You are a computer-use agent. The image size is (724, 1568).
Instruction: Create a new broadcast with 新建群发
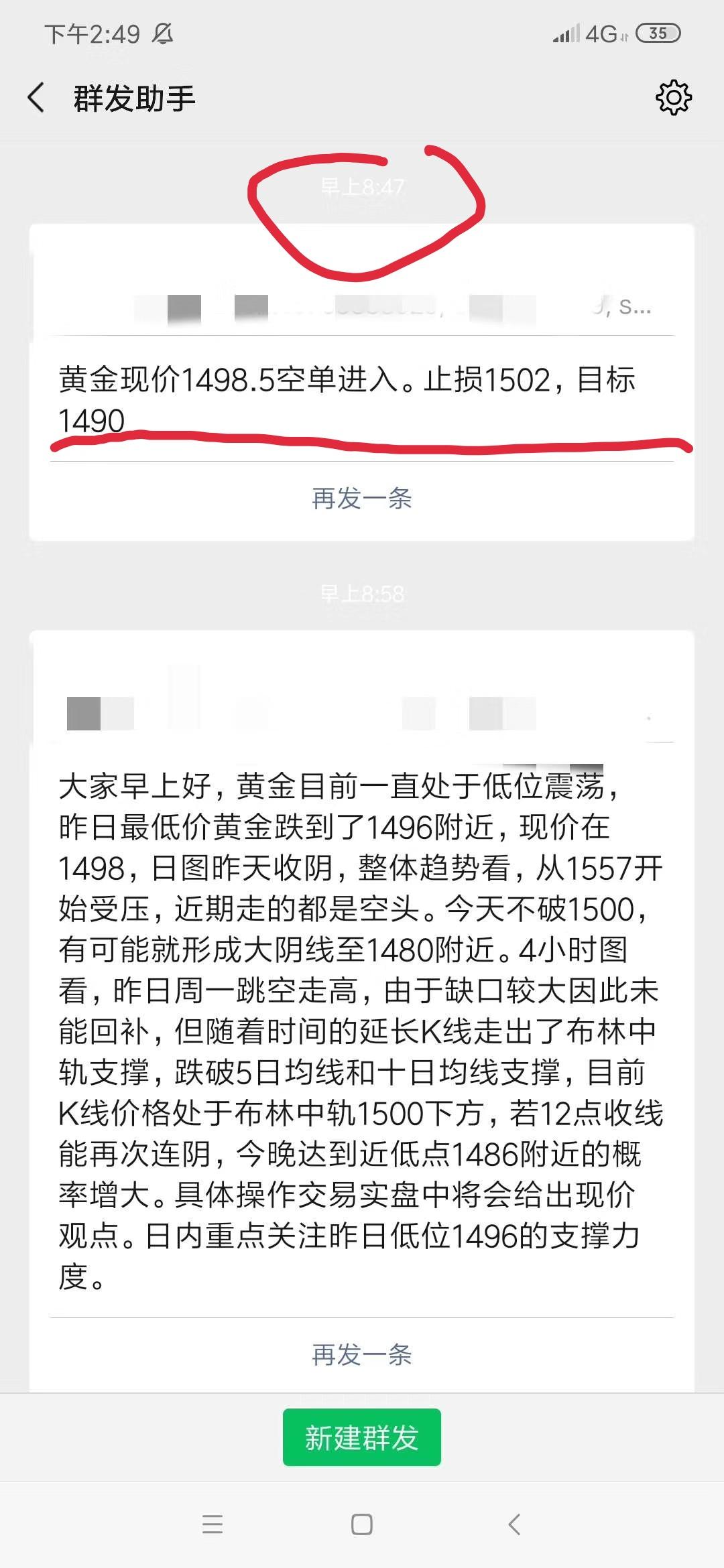(362, 1437)
